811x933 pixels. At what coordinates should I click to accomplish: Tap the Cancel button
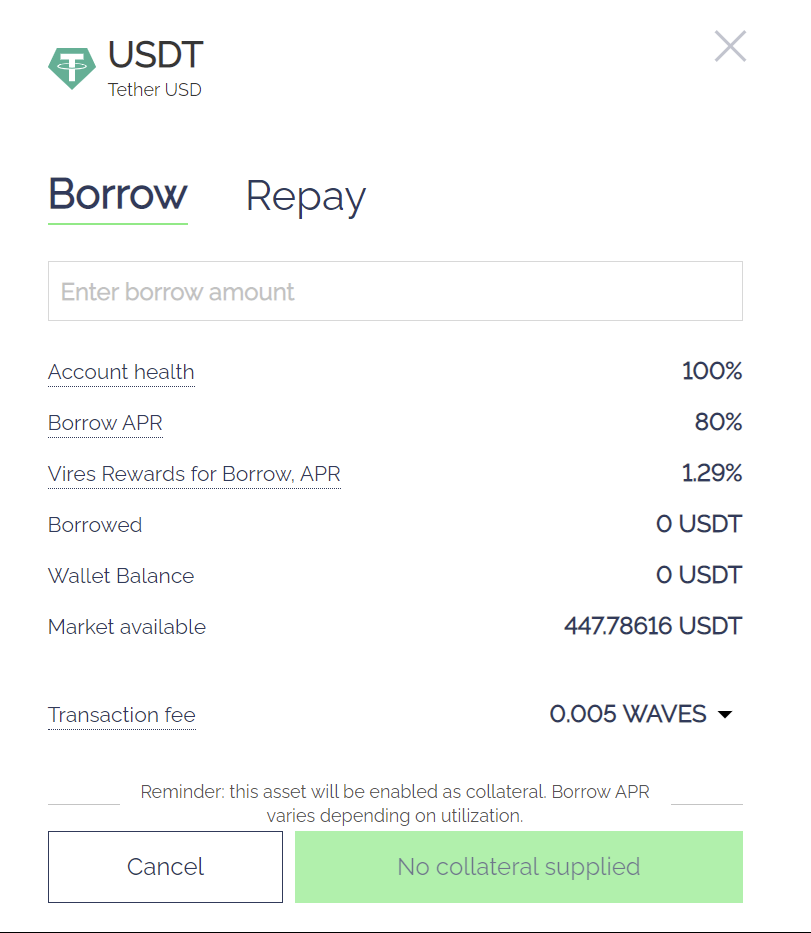tap(165, 867)
